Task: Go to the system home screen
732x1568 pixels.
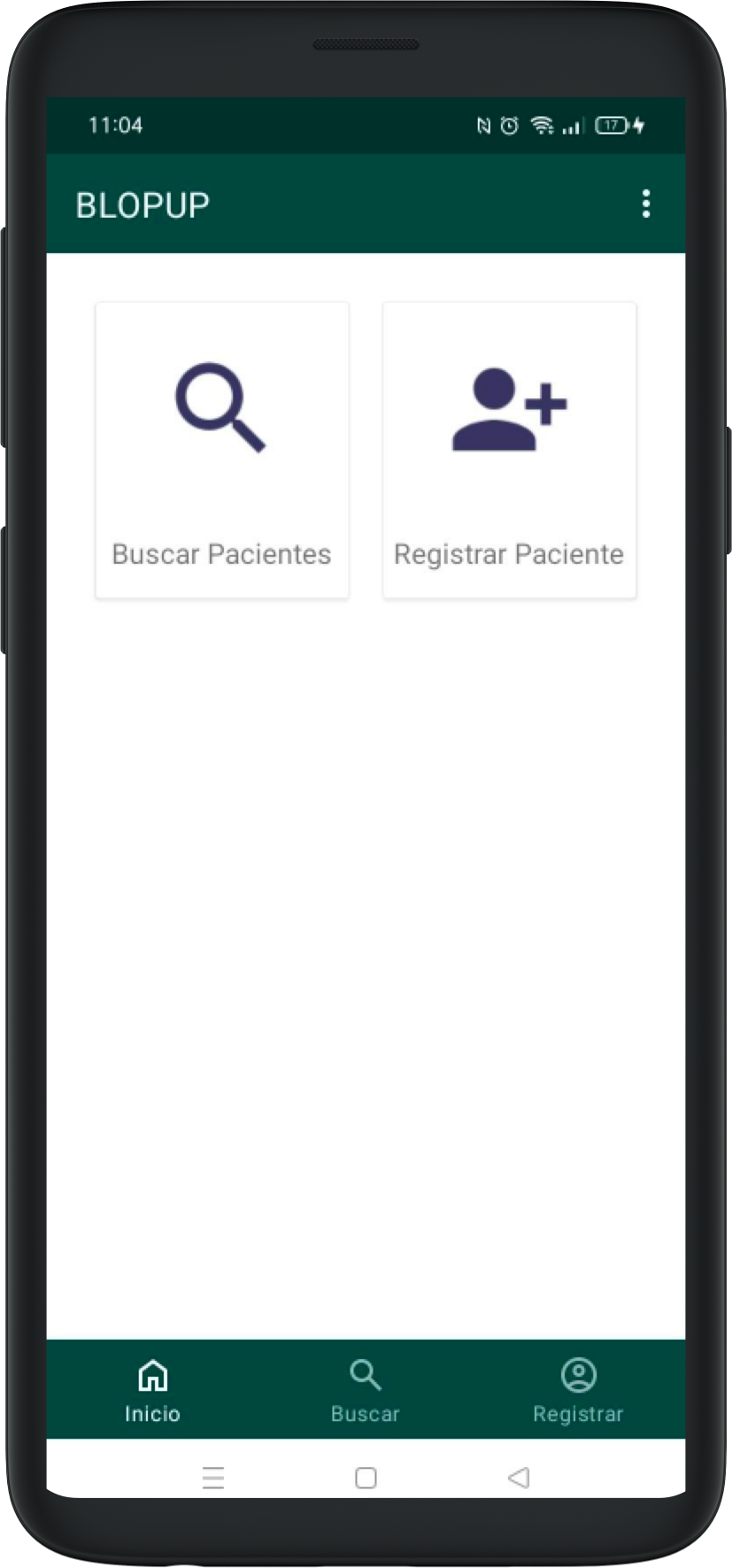Action: 366,1478
